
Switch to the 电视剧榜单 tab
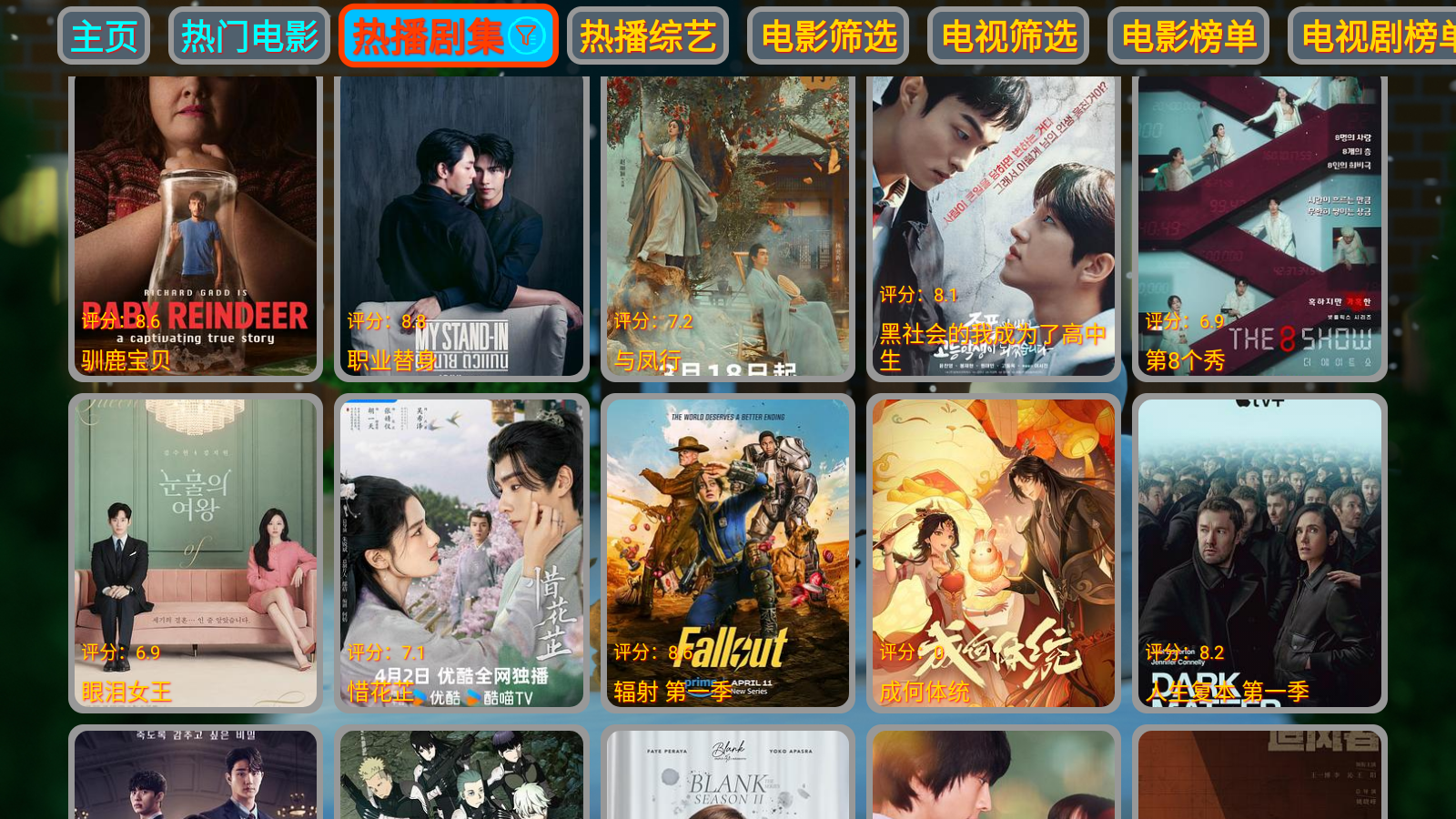coord(1374,36)
